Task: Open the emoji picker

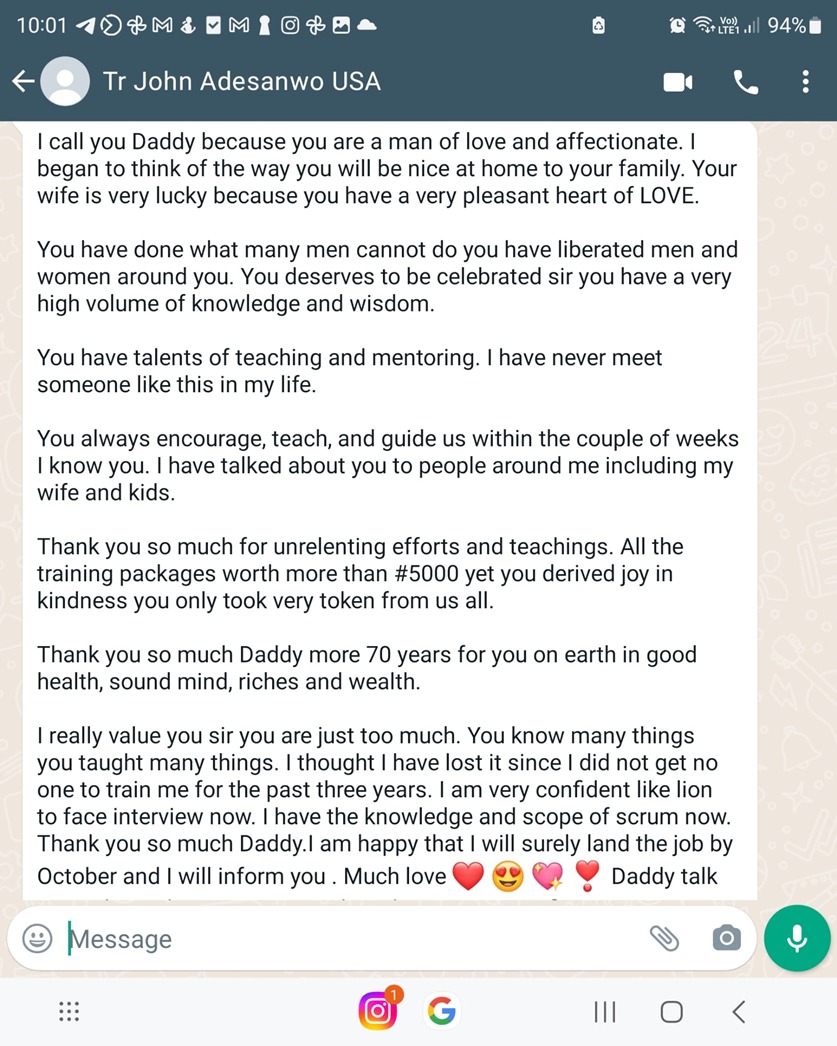Action: click(x=37, y=938)
